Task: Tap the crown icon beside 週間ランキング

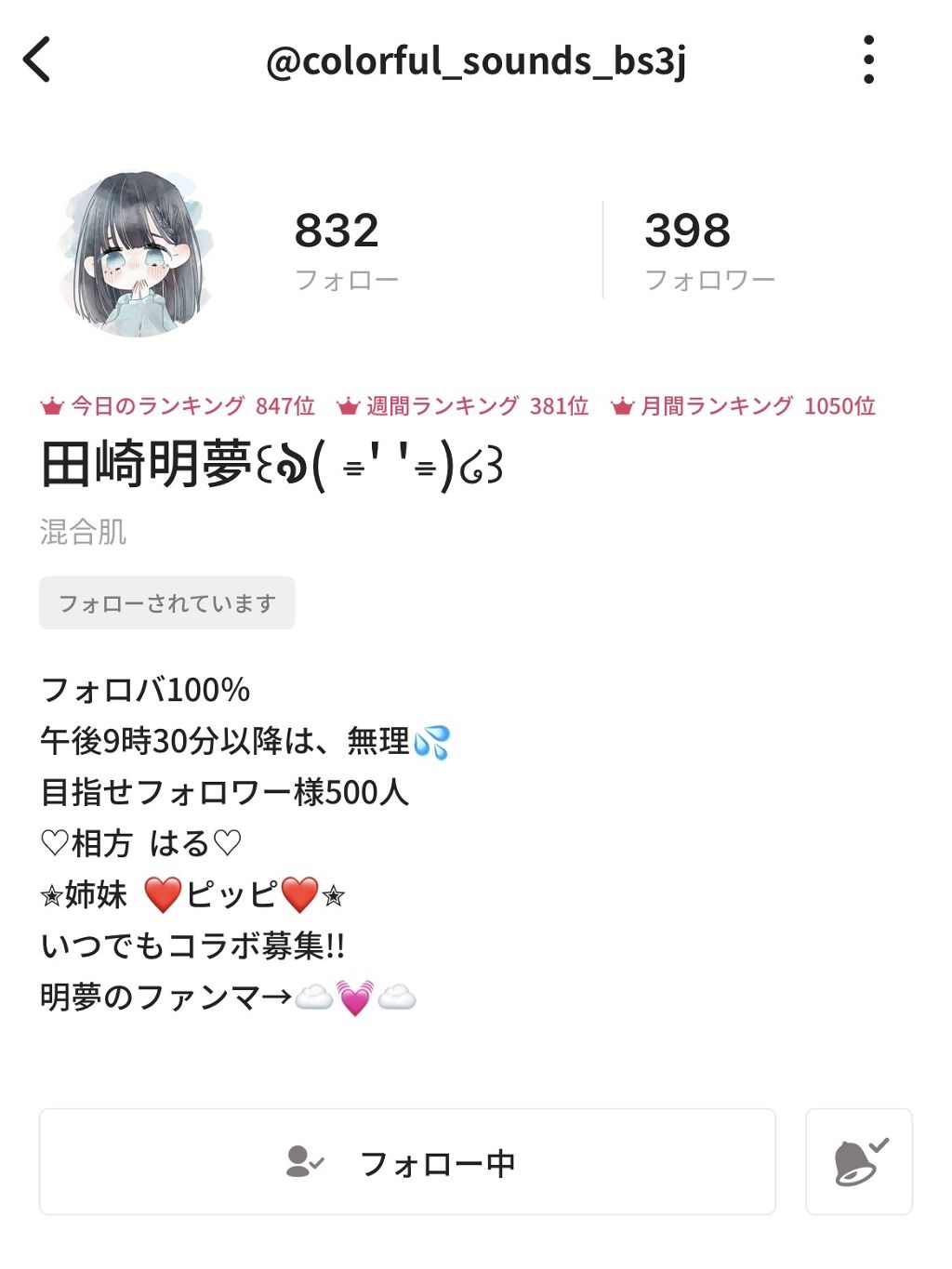Action: 347,406
